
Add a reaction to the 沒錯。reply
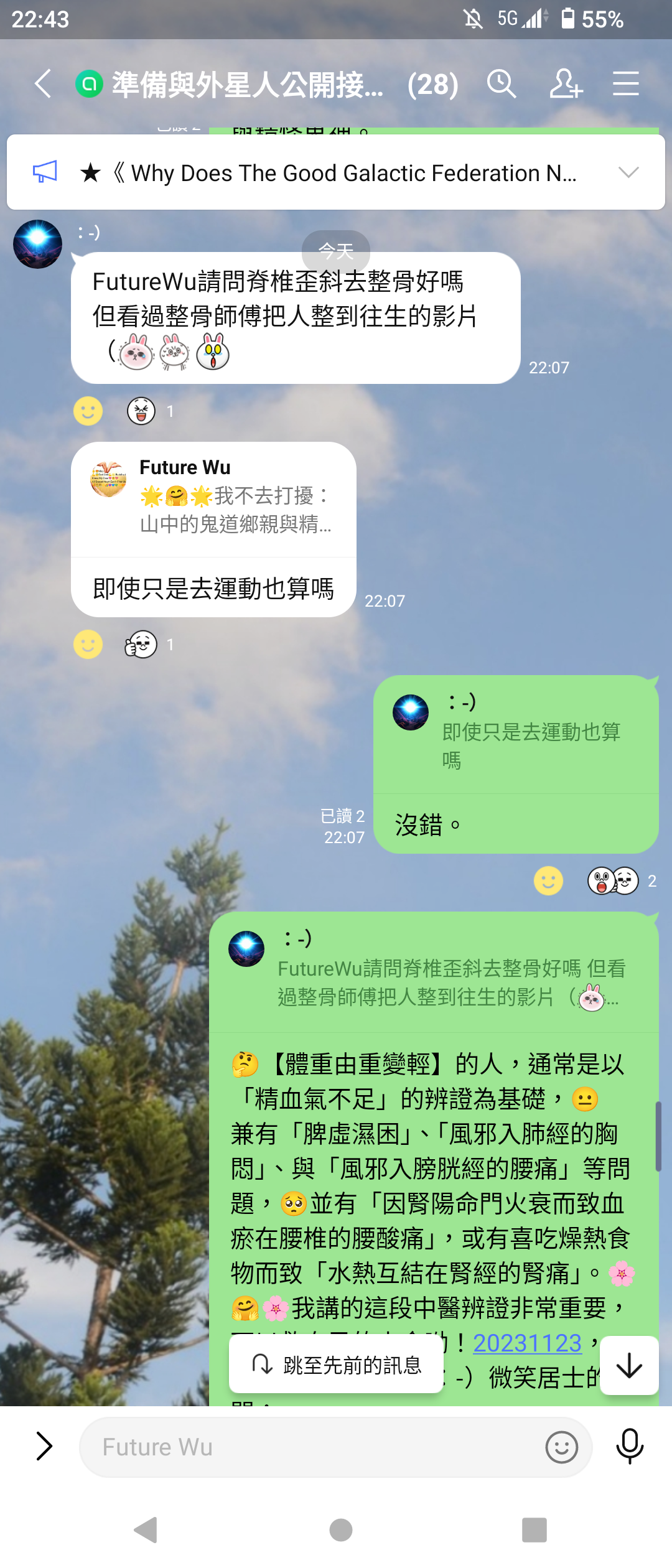(548, 881)
